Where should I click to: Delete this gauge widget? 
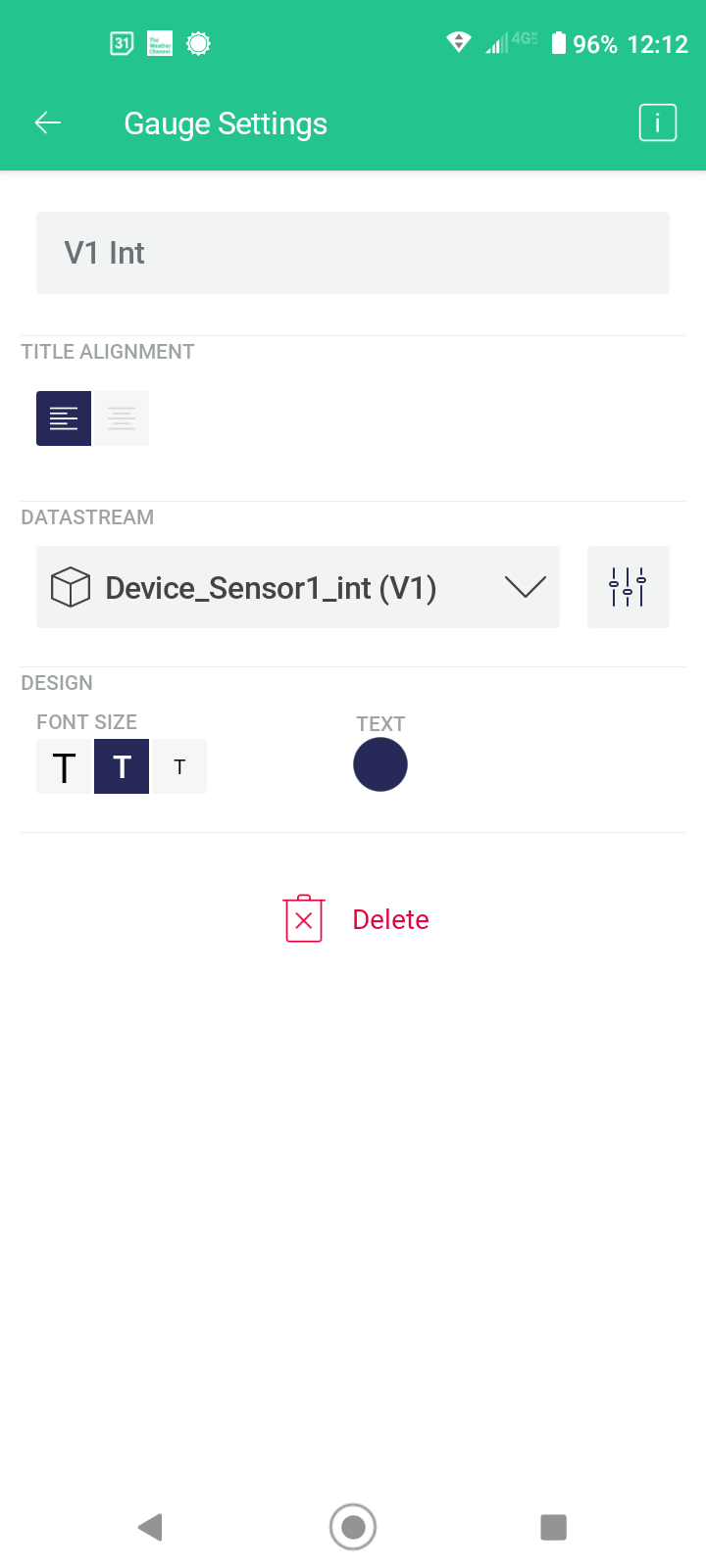[x=356, y=919]
